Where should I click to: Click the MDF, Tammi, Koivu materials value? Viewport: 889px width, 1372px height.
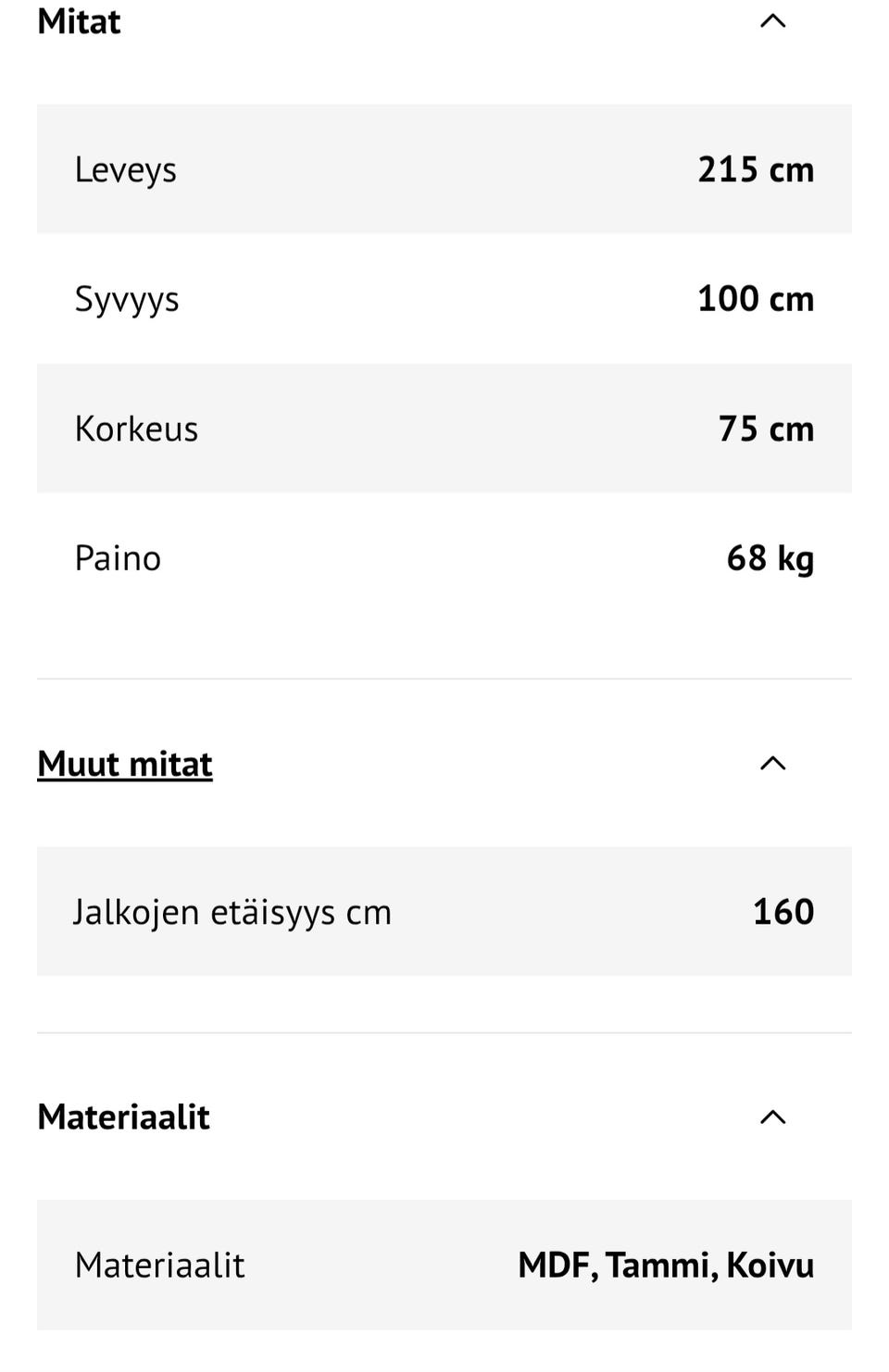click(666, 1265)
